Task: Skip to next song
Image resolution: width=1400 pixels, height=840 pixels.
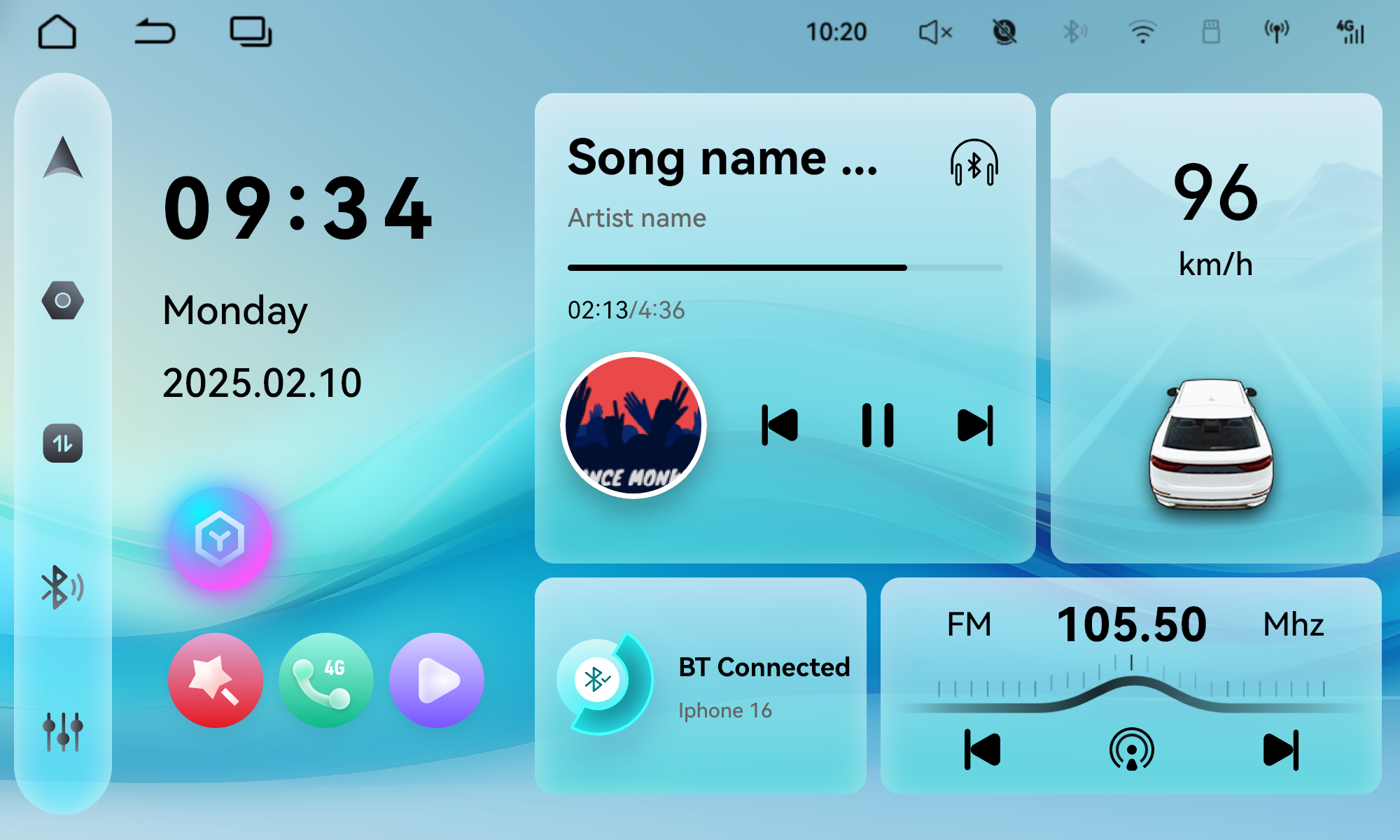Action: 975,425
